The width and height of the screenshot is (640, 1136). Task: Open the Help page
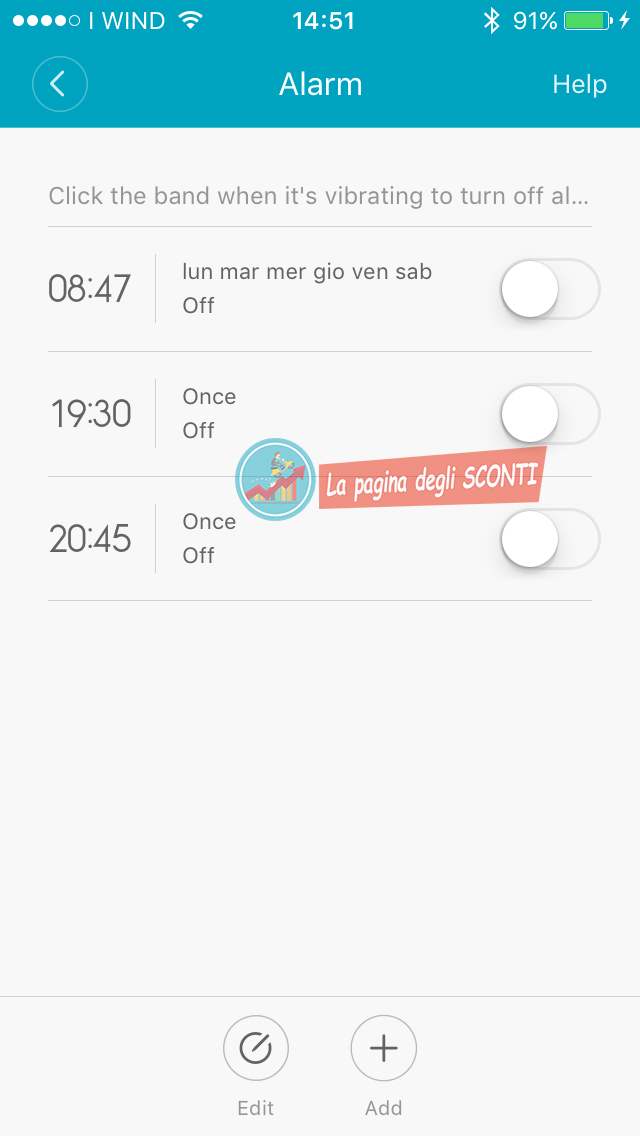tap(579, 84)
